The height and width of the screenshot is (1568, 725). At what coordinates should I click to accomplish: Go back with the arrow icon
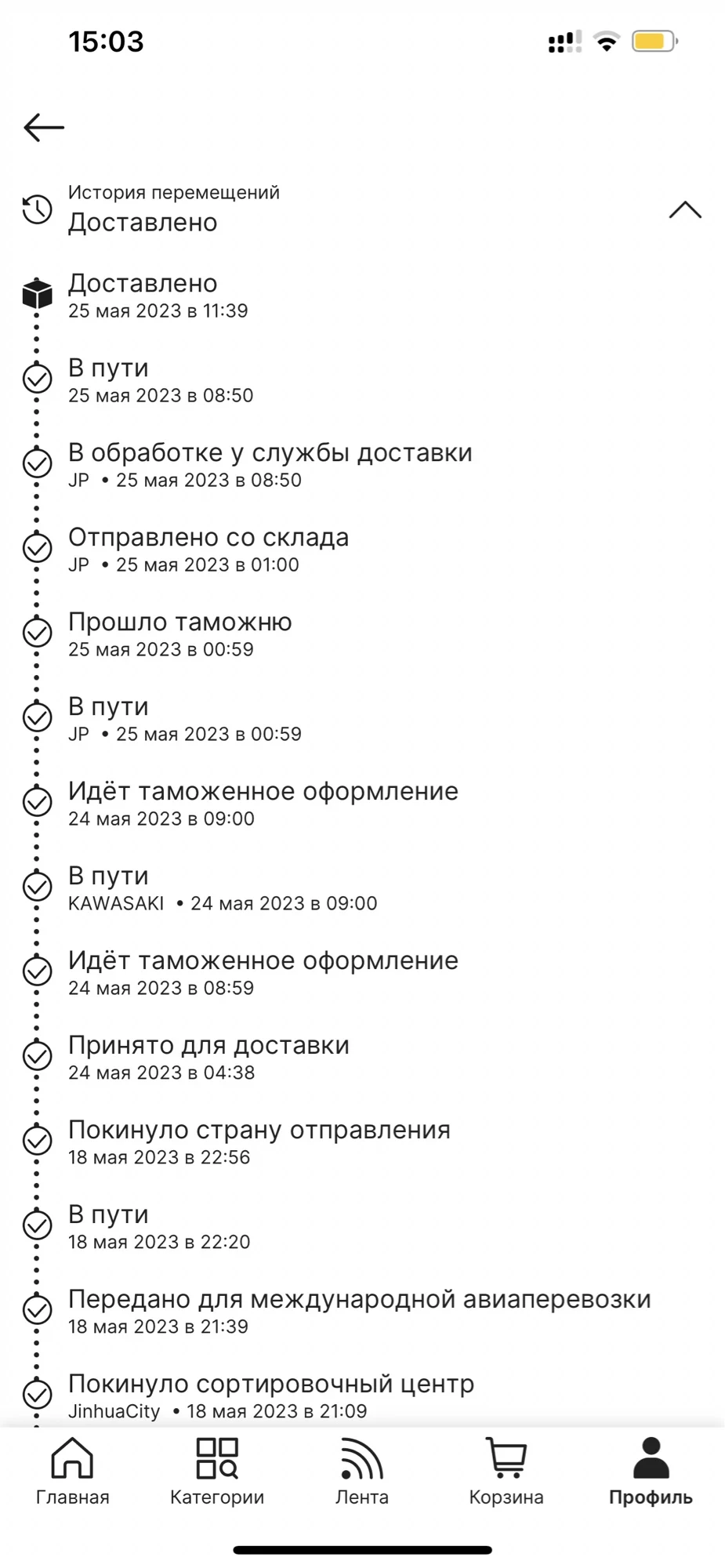44,127
